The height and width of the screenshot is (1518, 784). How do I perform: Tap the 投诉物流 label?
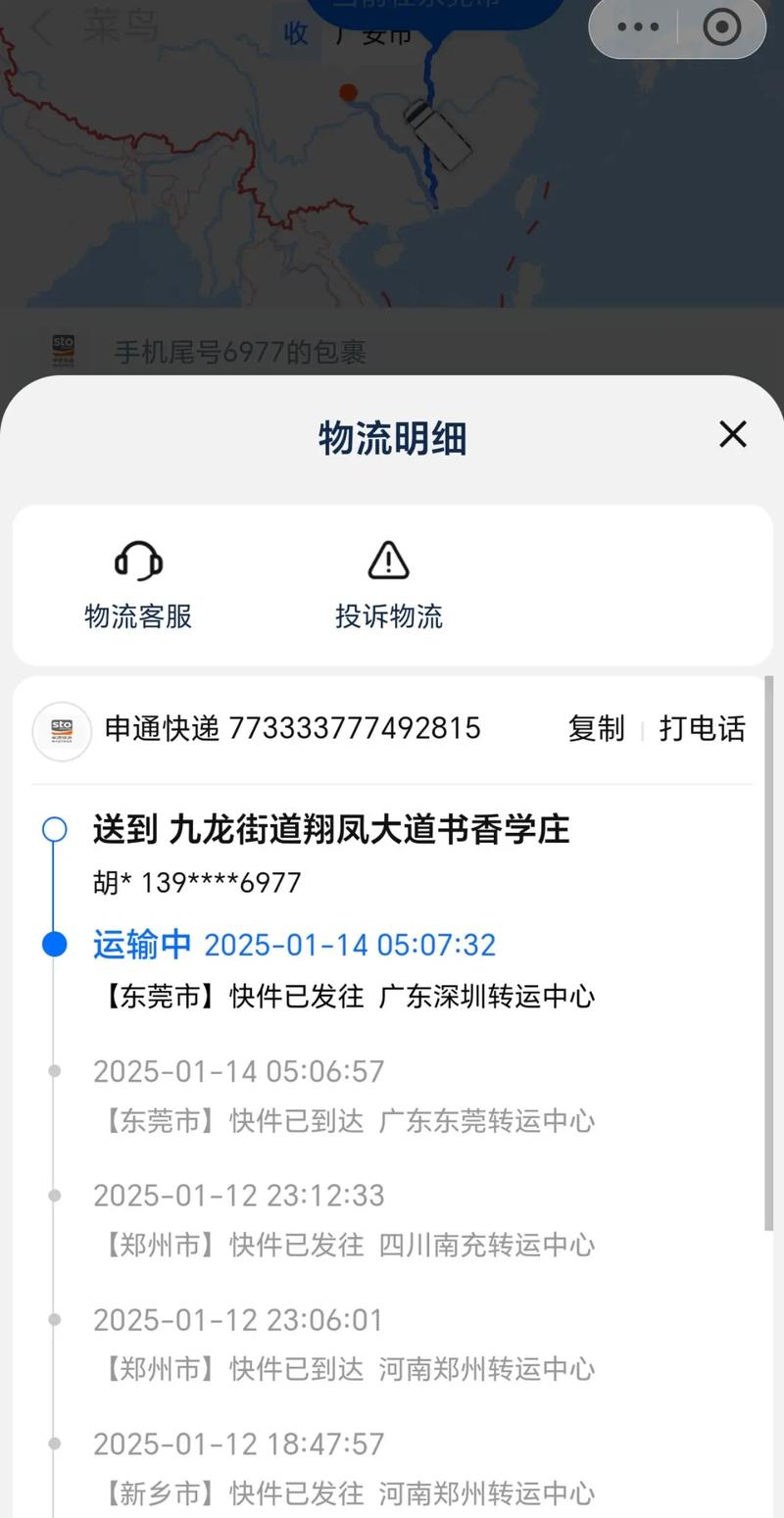click(386, 616)
